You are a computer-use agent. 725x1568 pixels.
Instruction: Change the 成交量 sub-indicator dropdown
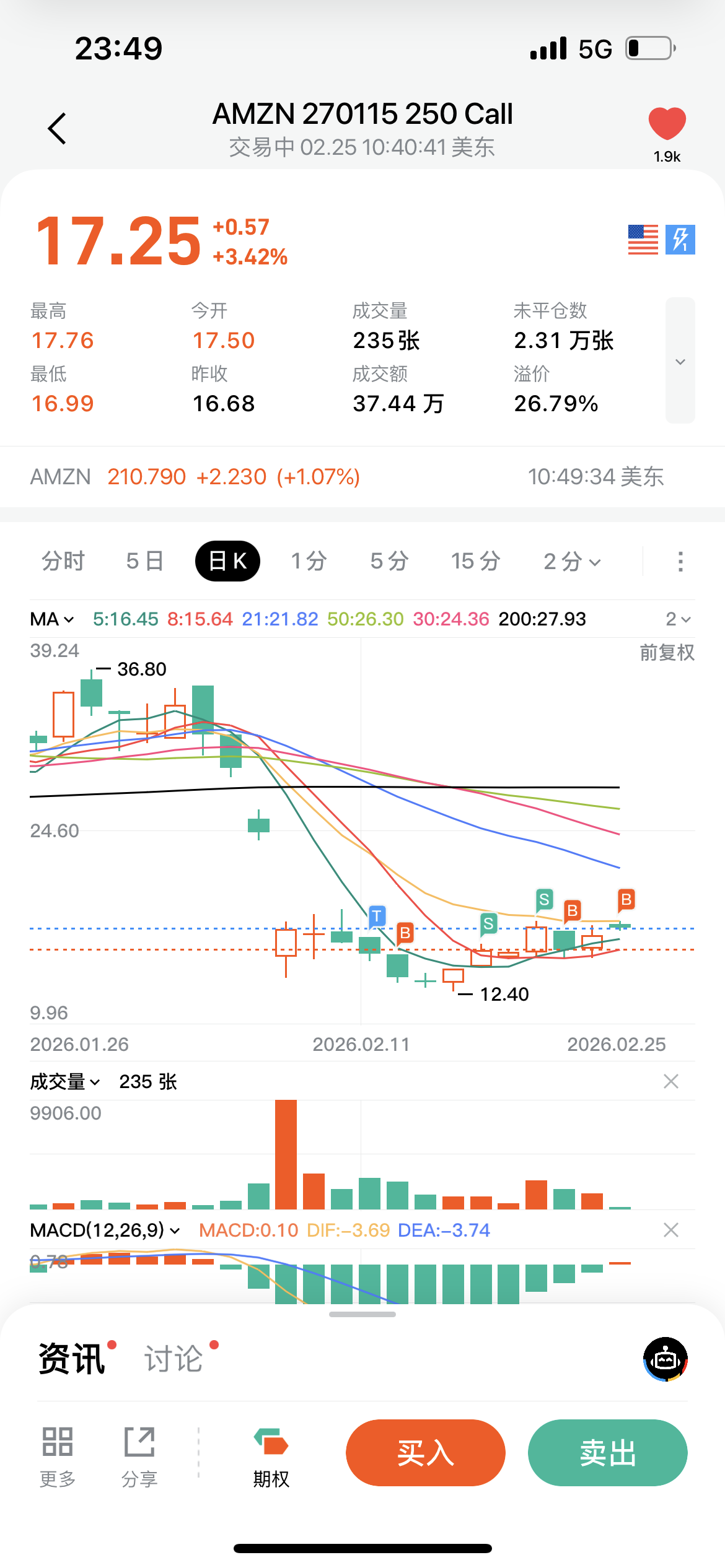pyautogui.click(x=65, y=1082)
